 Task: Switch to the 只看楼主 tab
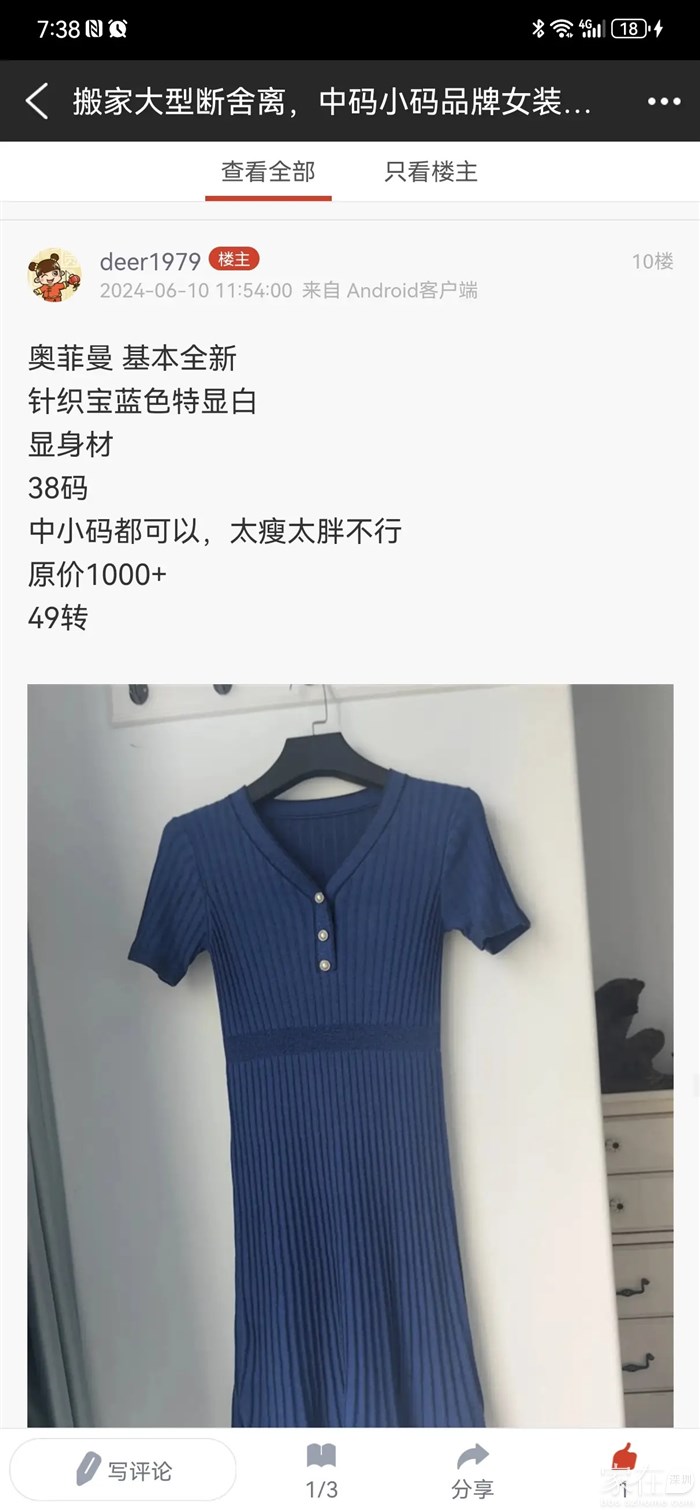(431, 172)
